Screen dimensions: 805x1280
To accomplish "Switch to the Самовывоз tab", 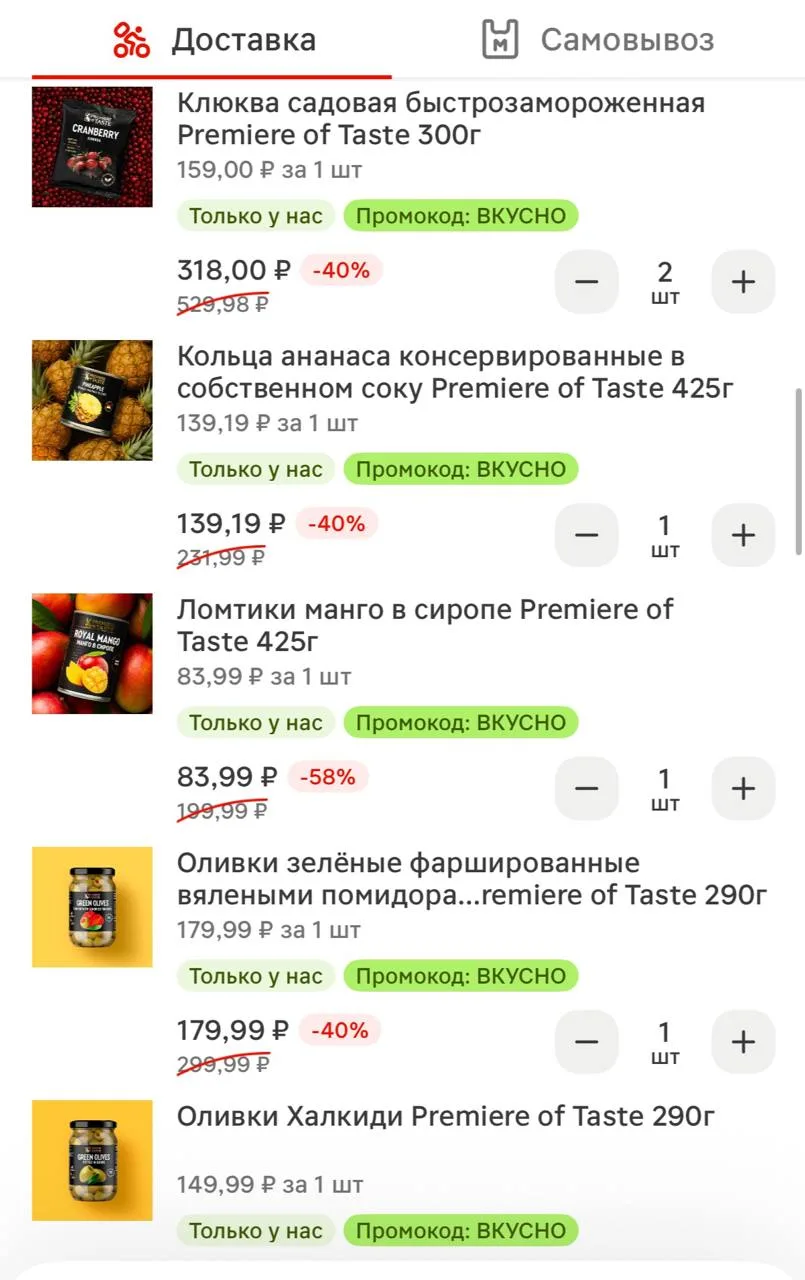I will (598, 40).
